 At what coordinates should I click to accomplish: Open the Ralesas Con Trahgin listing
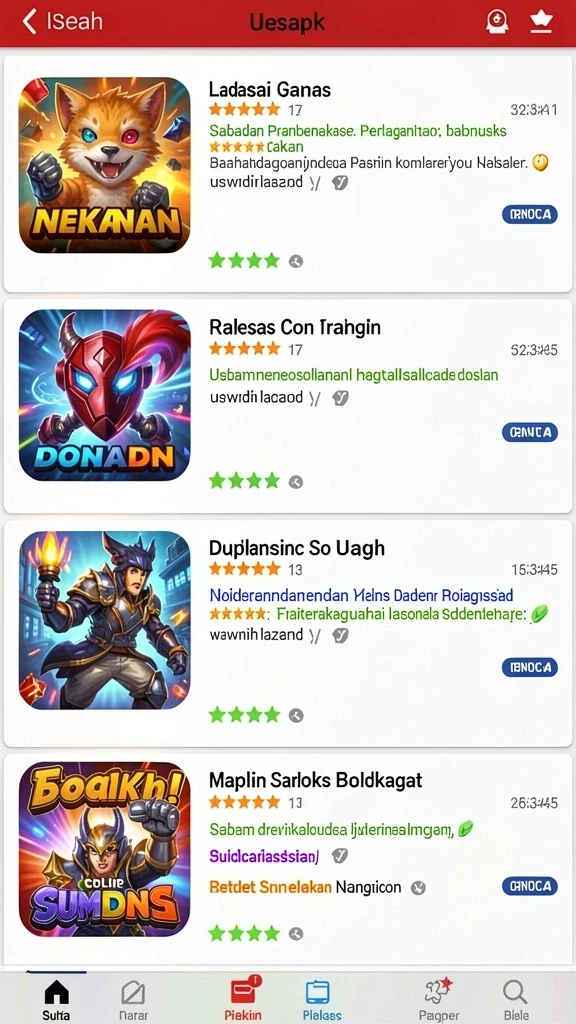[x=288, y=406]
